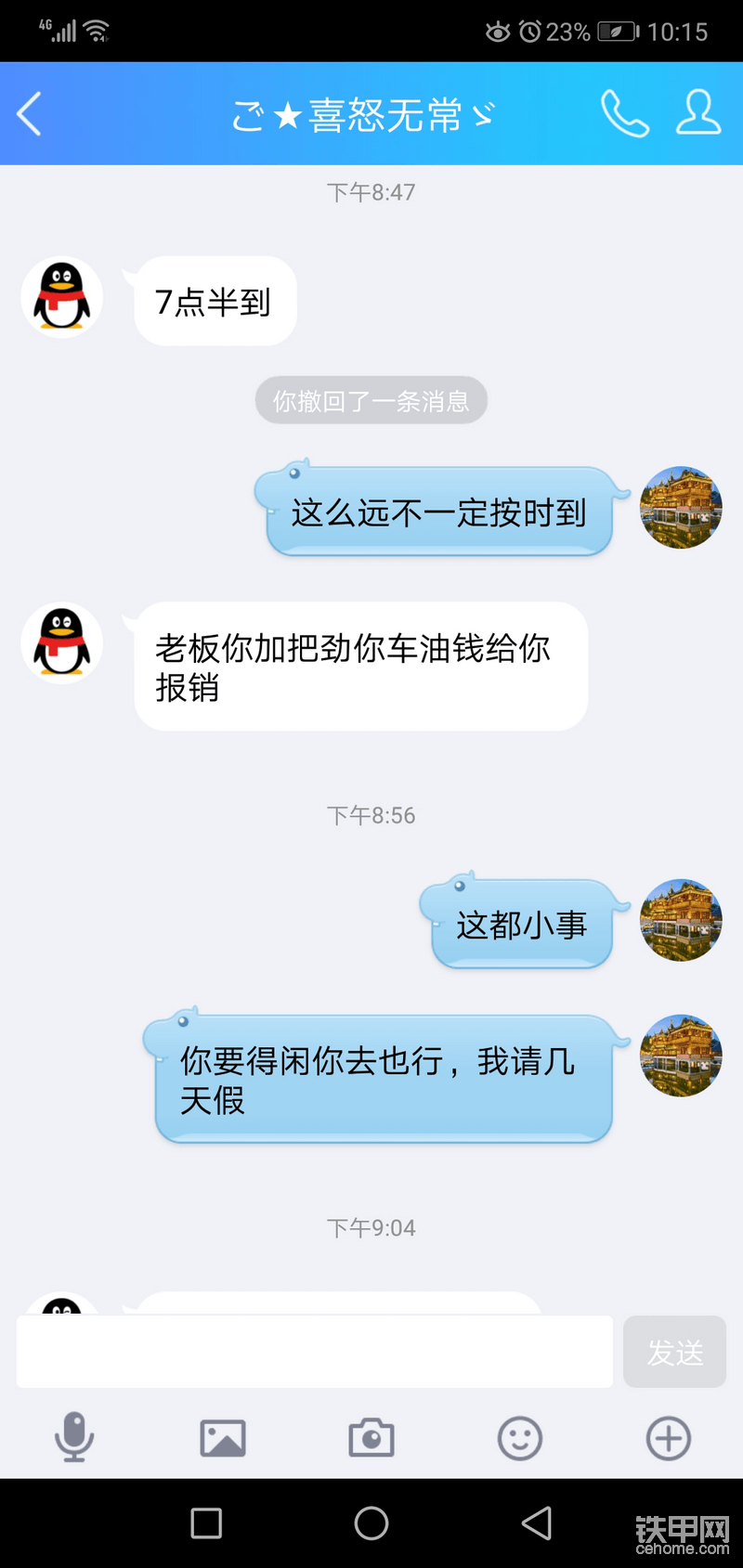The image size is (743, 1568).
Task: Open your avatar beside 这都小事 message
Action: tap(681, 921)
